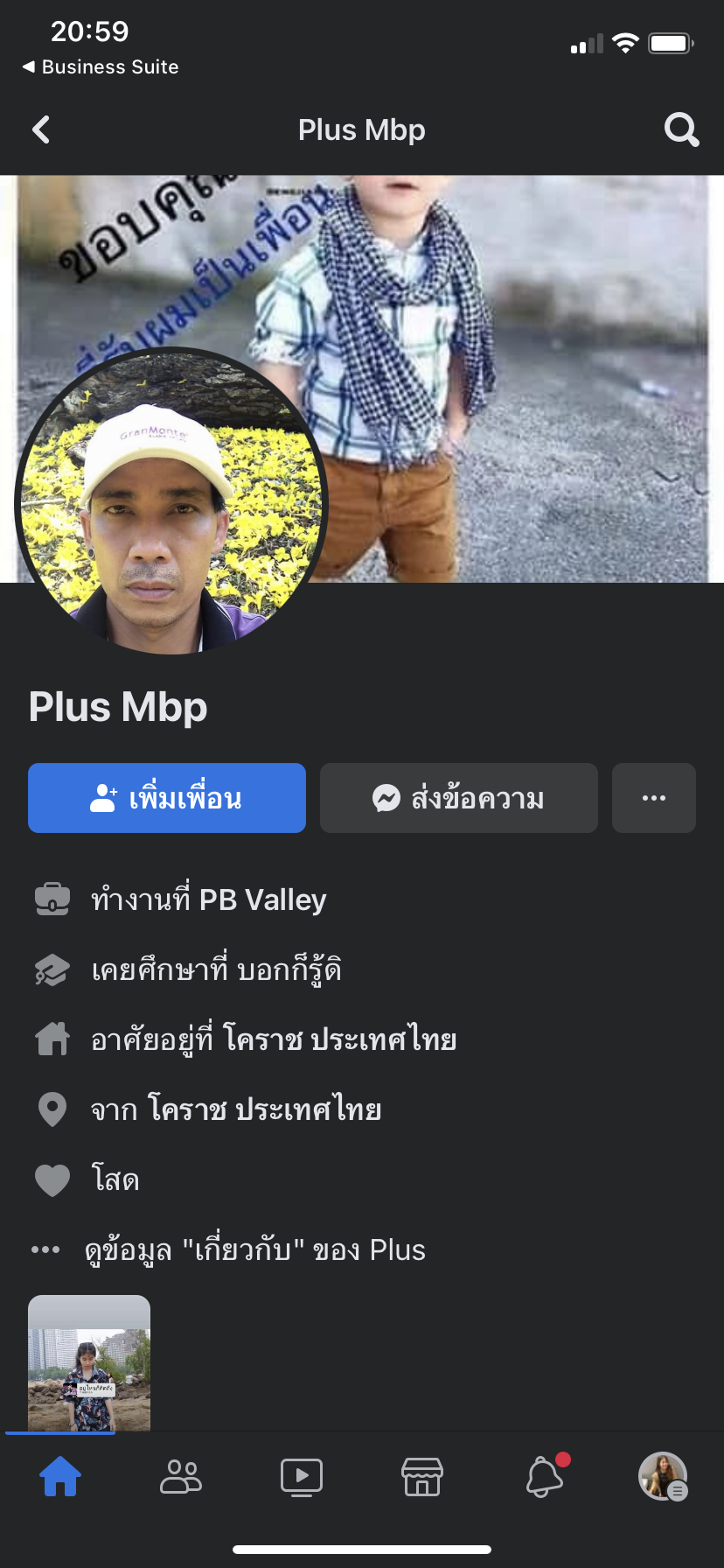See Plus's About info ดูข้อมูล เกี่ยวกับ
This screenshot has width=724, height=1568.
(254, 1250)
